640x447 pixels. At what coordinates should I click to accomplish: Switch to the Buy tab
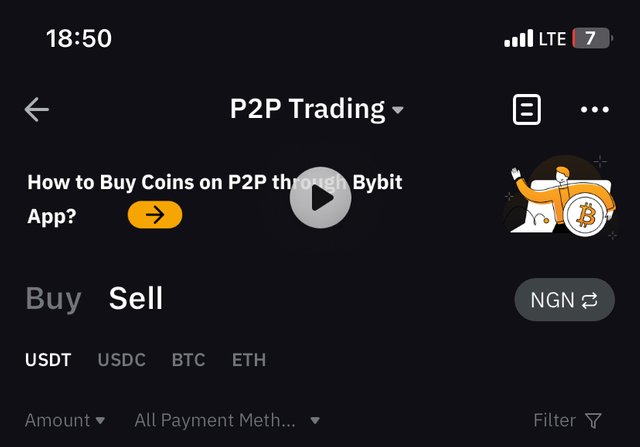point(53,299)
